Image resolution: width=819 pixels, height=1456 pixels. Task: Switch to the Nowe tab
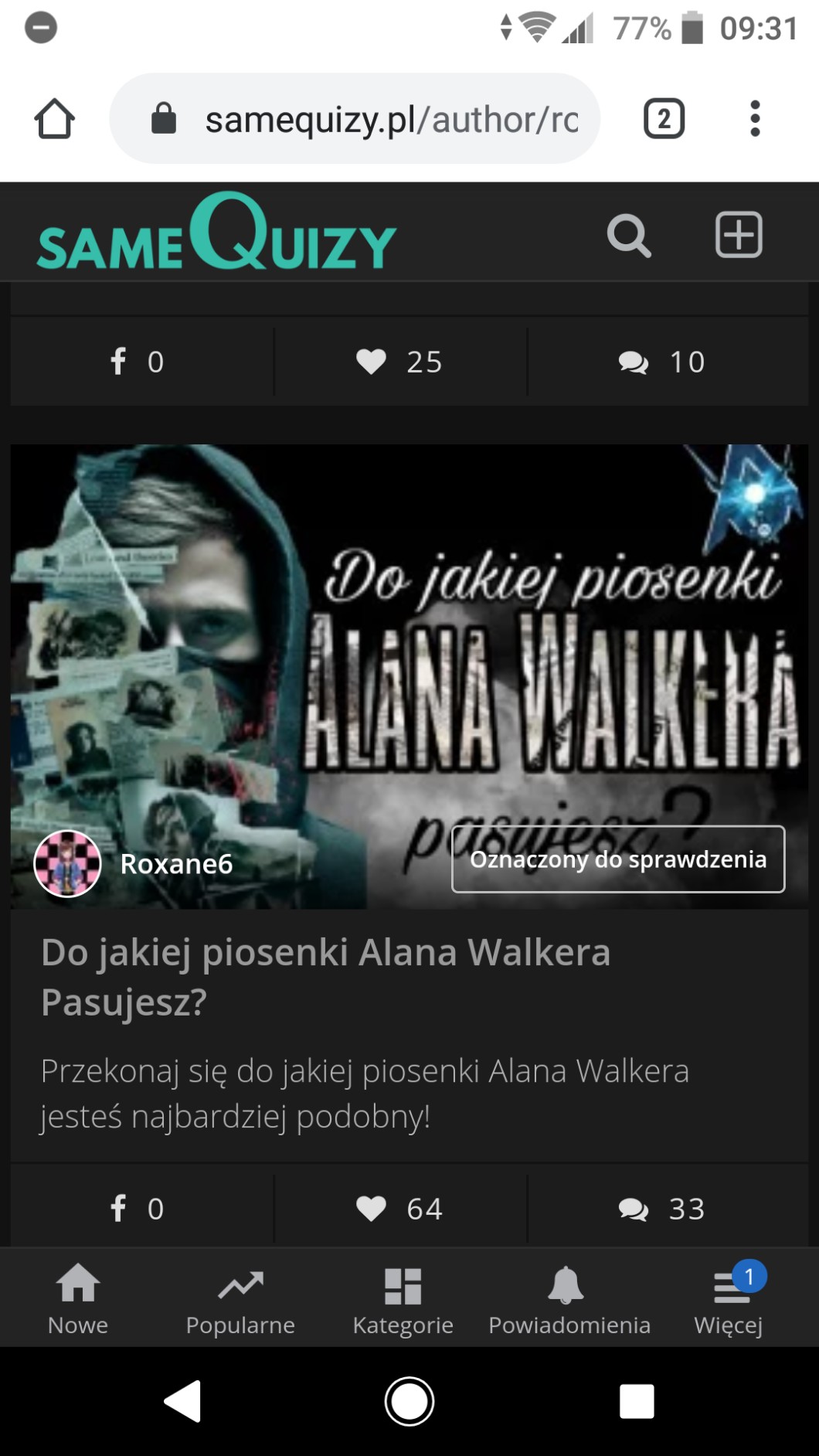(78, 1299)
